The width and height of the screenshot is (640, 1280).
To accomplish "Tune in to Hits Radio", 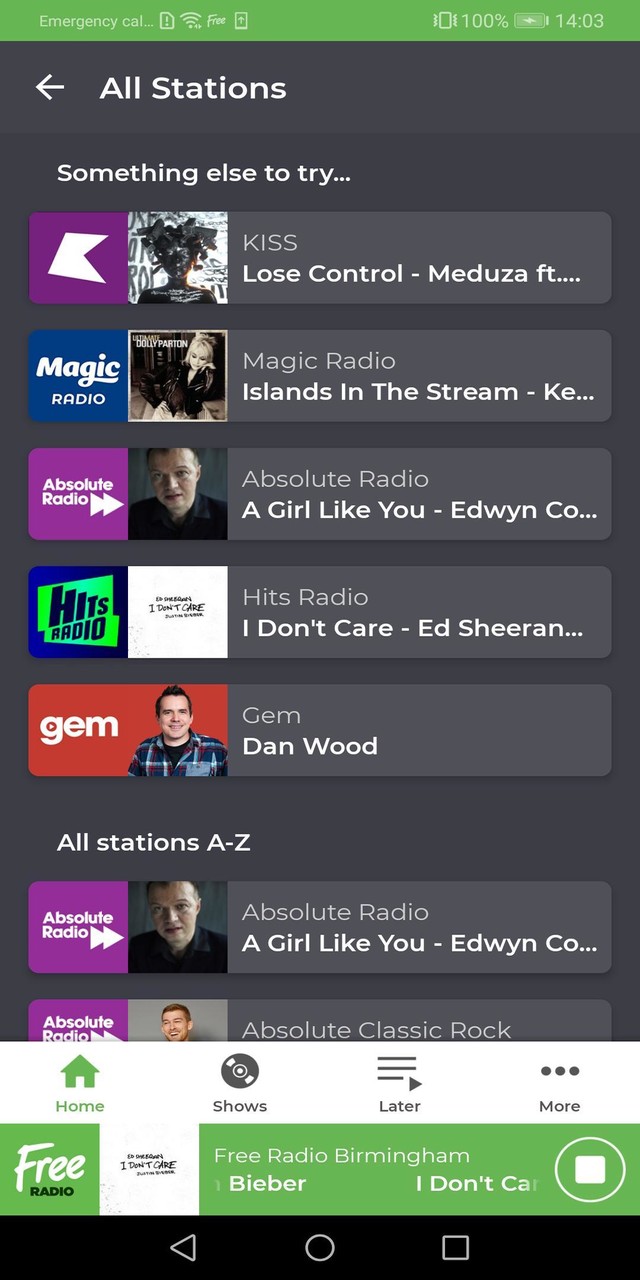I will [x=320, y=612].
